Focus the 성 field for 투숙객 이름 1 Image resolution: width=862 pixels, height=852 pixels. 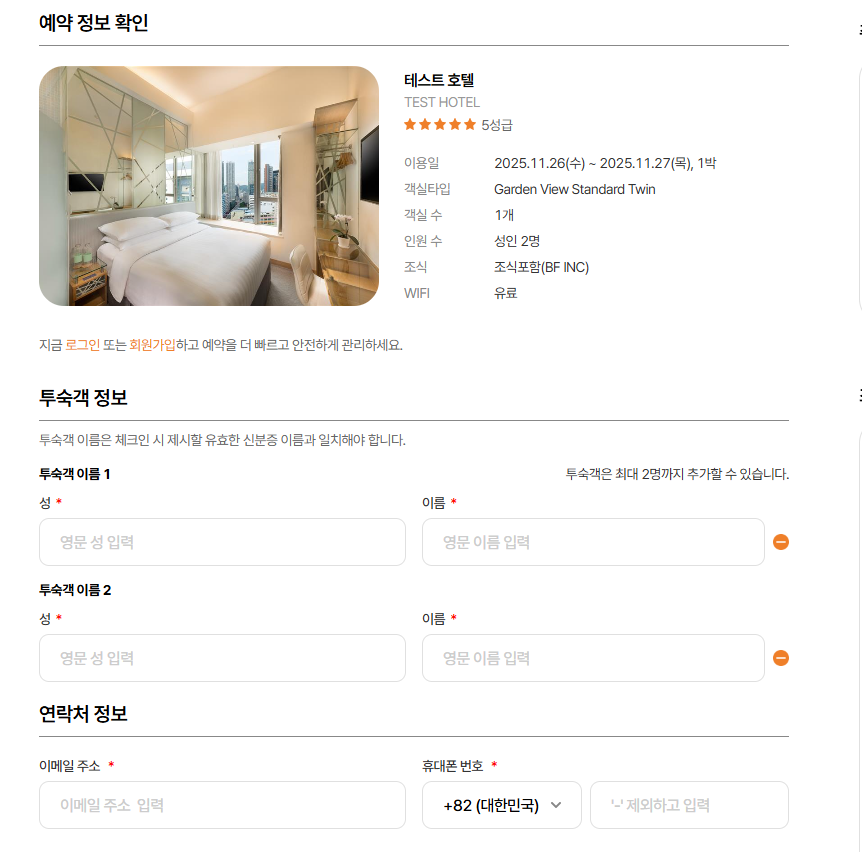[222, 542]
